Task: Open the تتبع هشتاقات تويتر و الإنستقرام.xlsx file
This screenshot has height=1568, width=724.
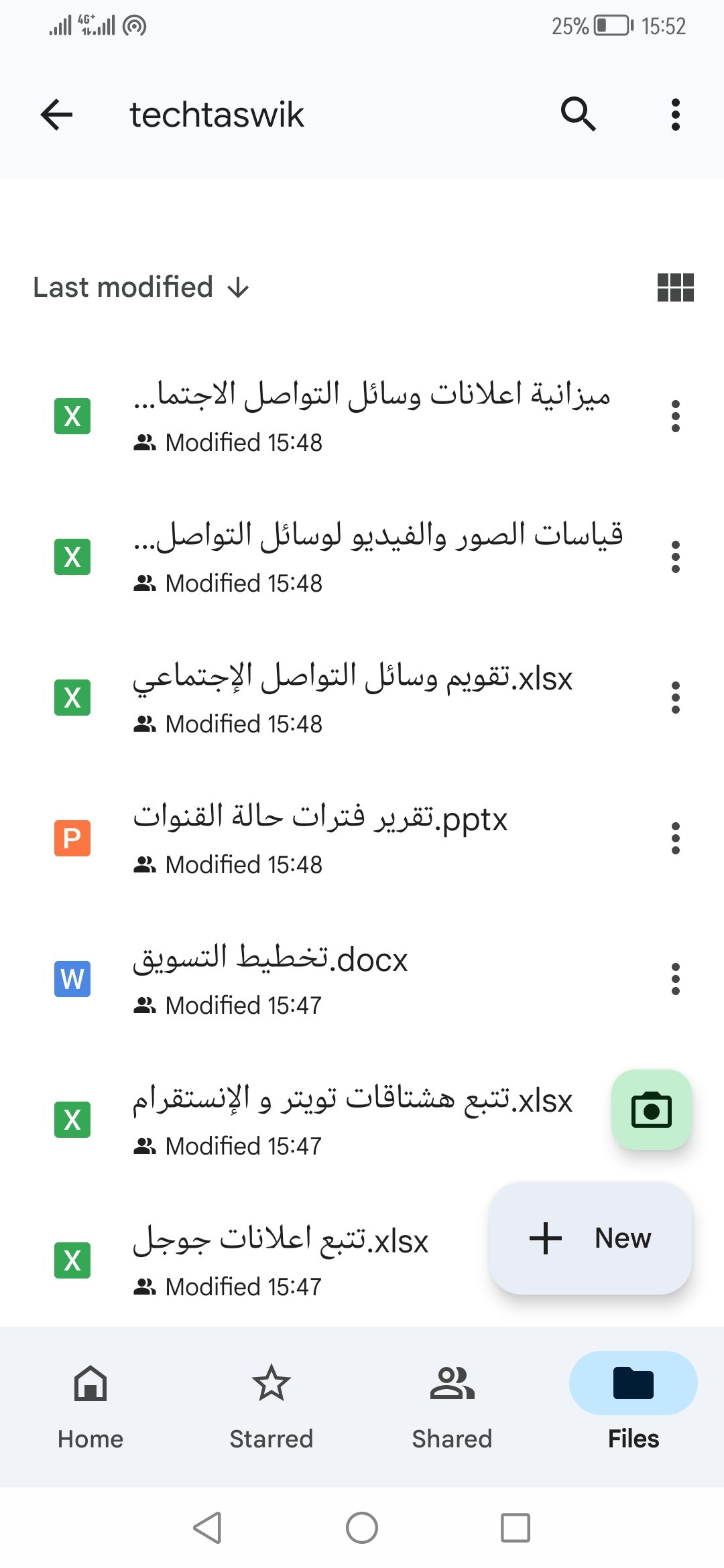Action: [352, 1120]
